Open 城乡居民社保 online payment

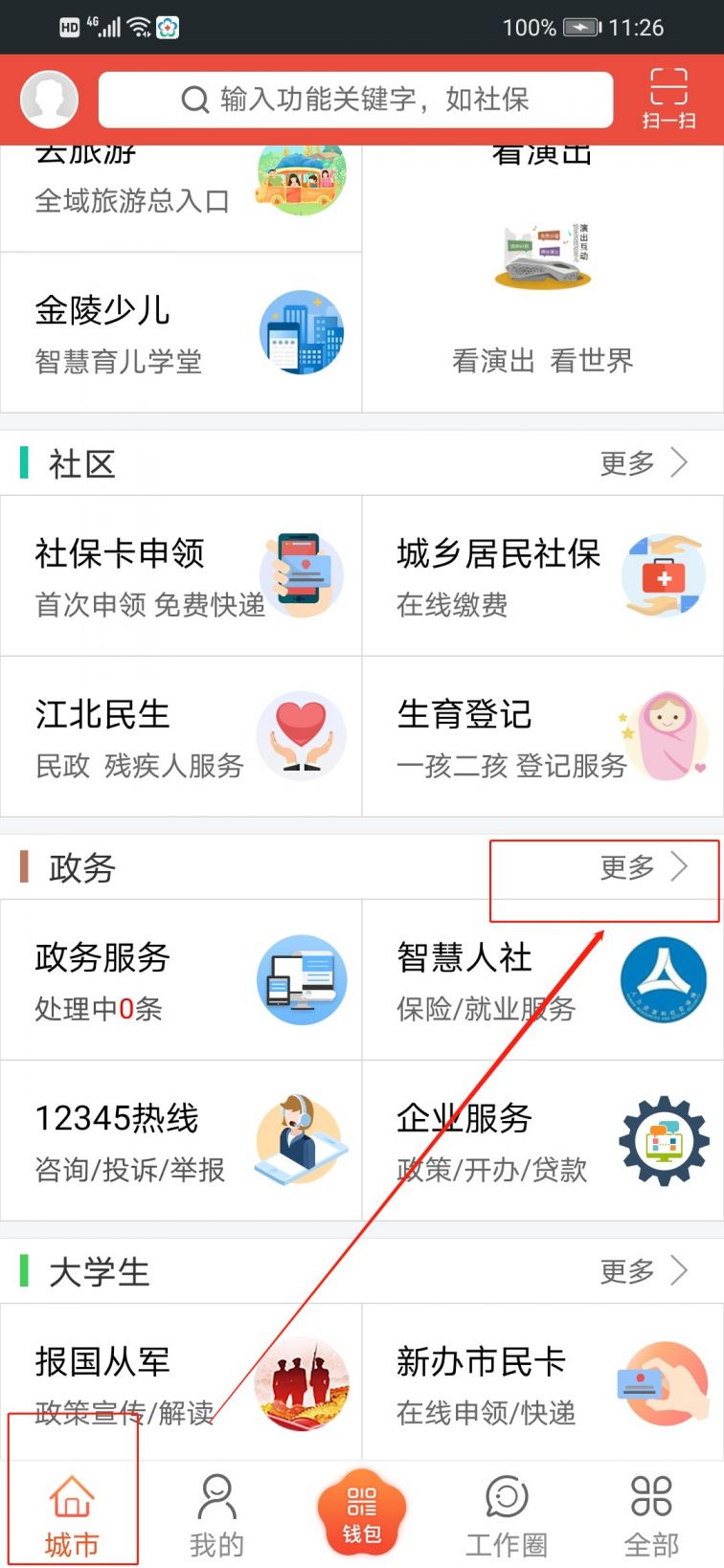point(542,575)
